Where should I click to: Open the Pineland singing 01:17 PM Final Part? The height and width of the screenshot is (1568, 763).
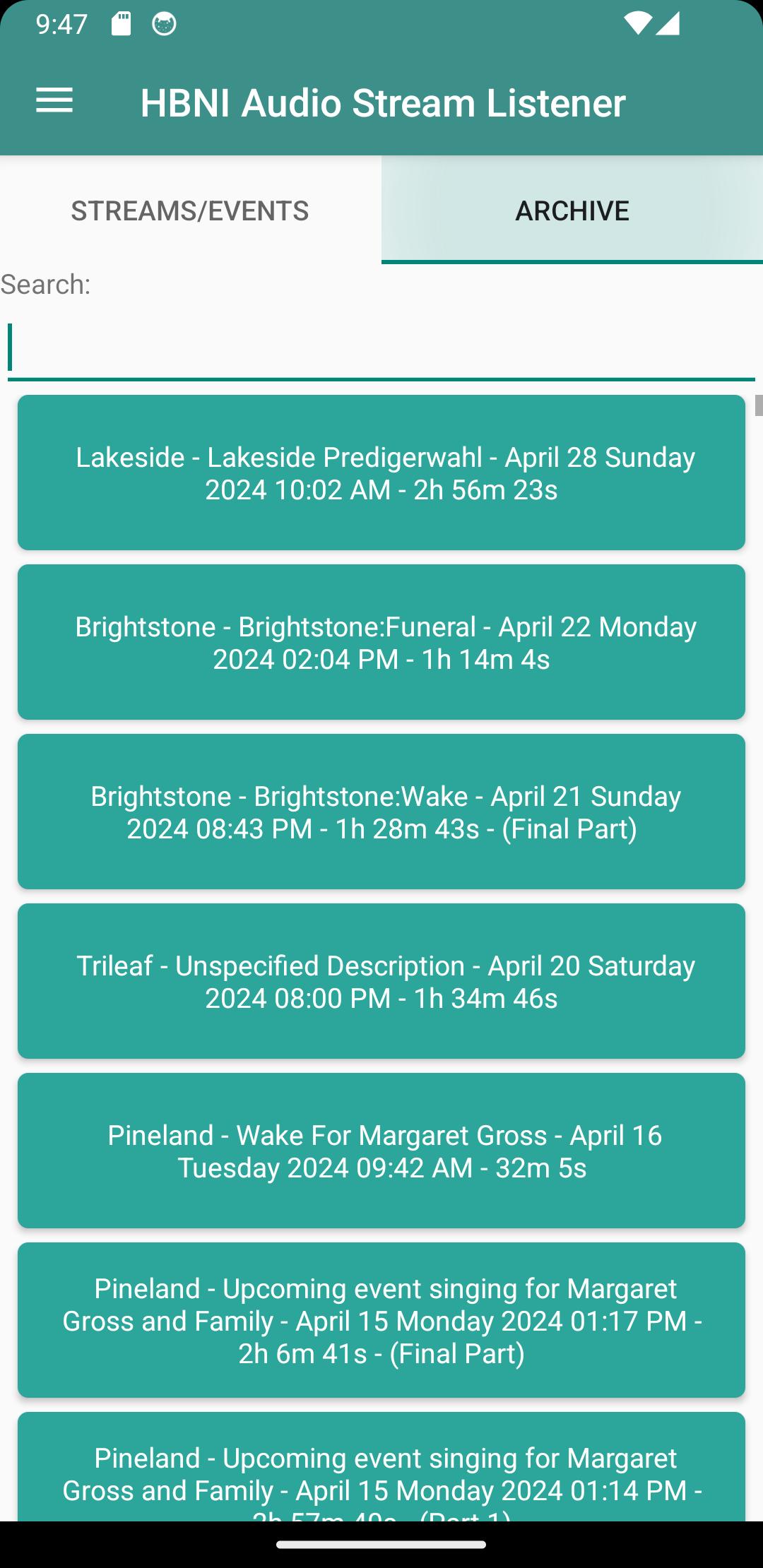click(381, 1320)
